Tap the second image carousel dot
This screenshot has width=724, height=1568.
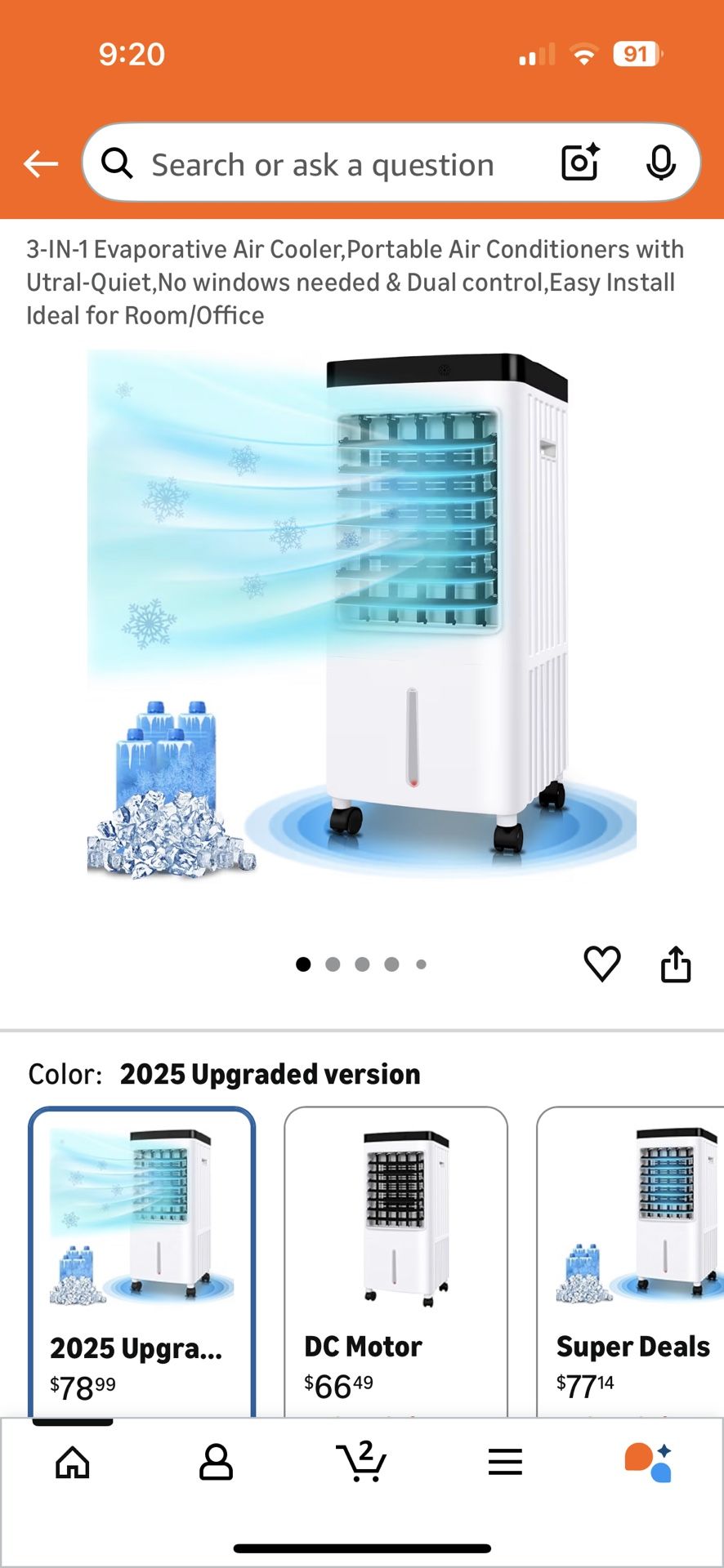(x=333, y=963)
